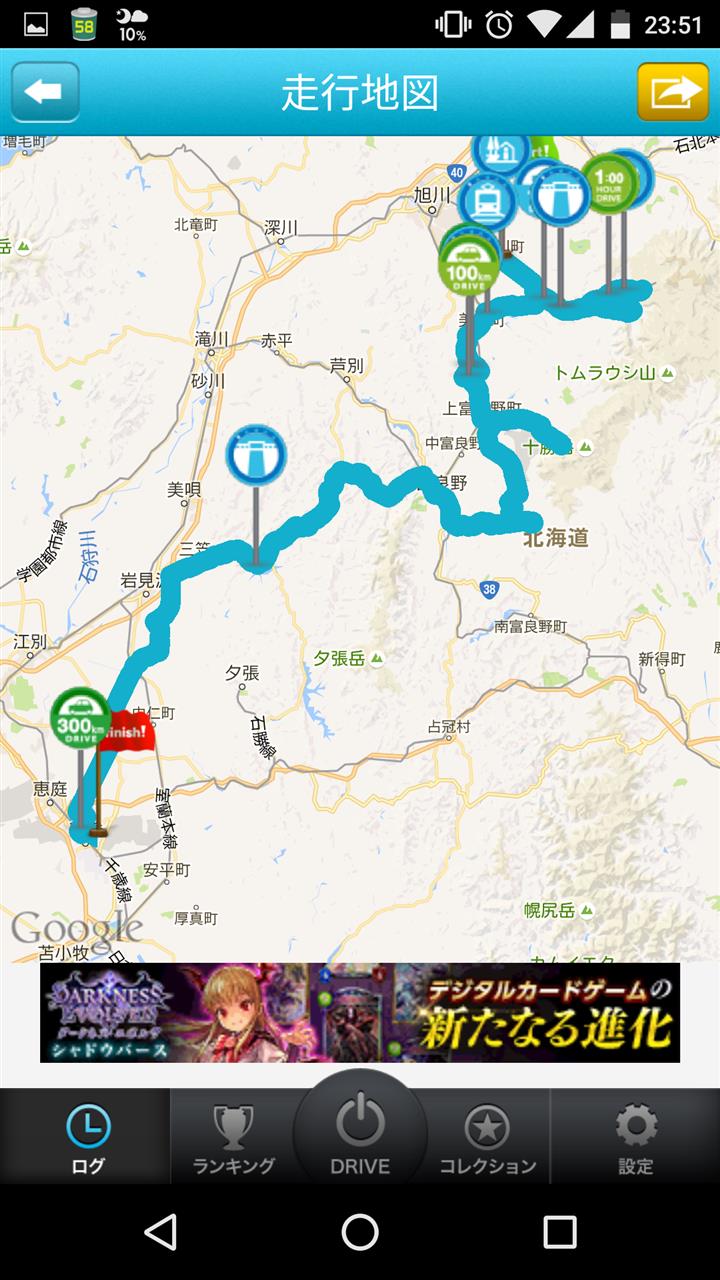
Task: Select the 300km DRIVE badge marker
Action: click(80, 718)
